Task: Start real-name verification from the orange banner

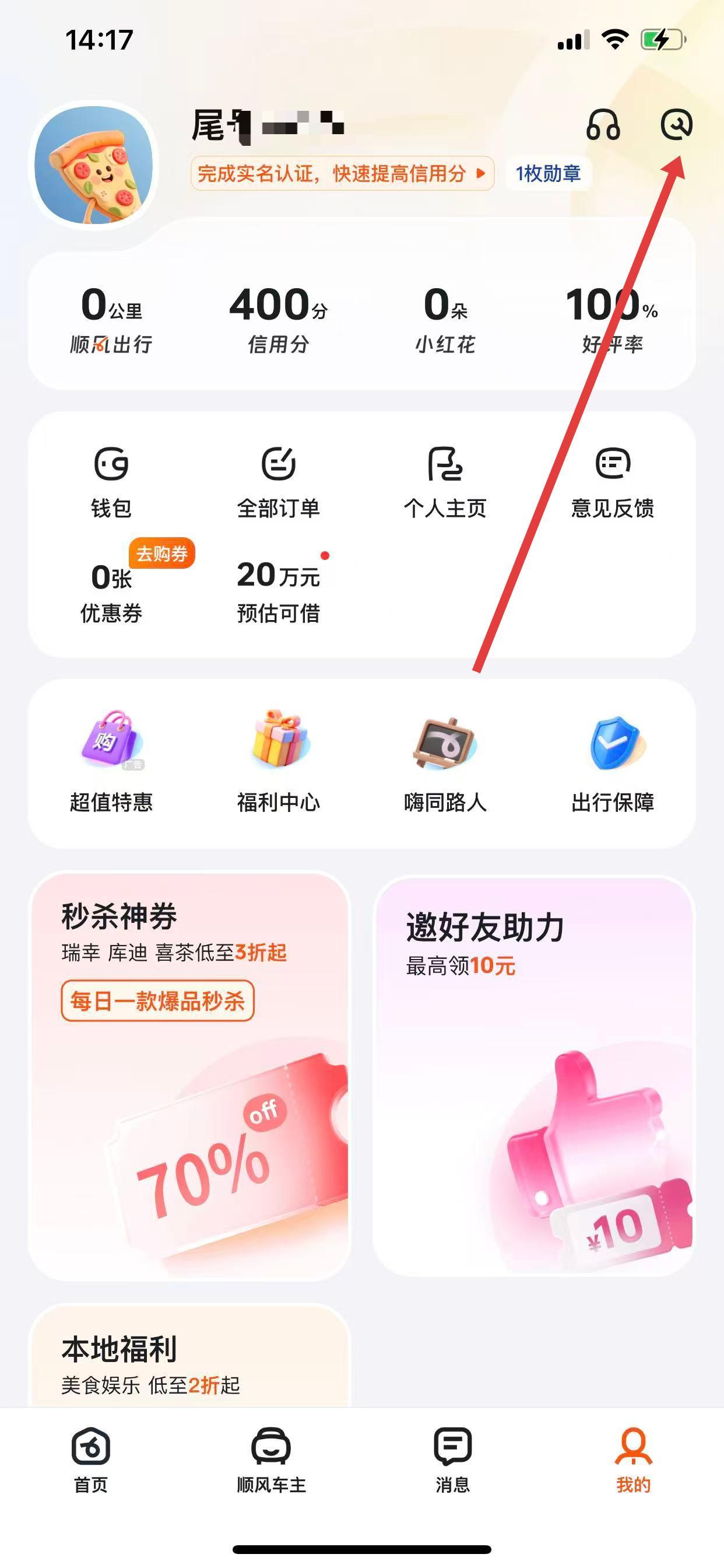Action: tap(342, 173)
